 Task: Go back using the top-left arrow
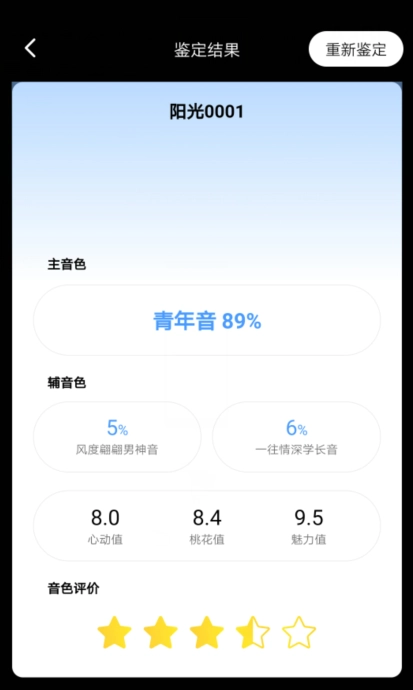[x=30, y=48]
